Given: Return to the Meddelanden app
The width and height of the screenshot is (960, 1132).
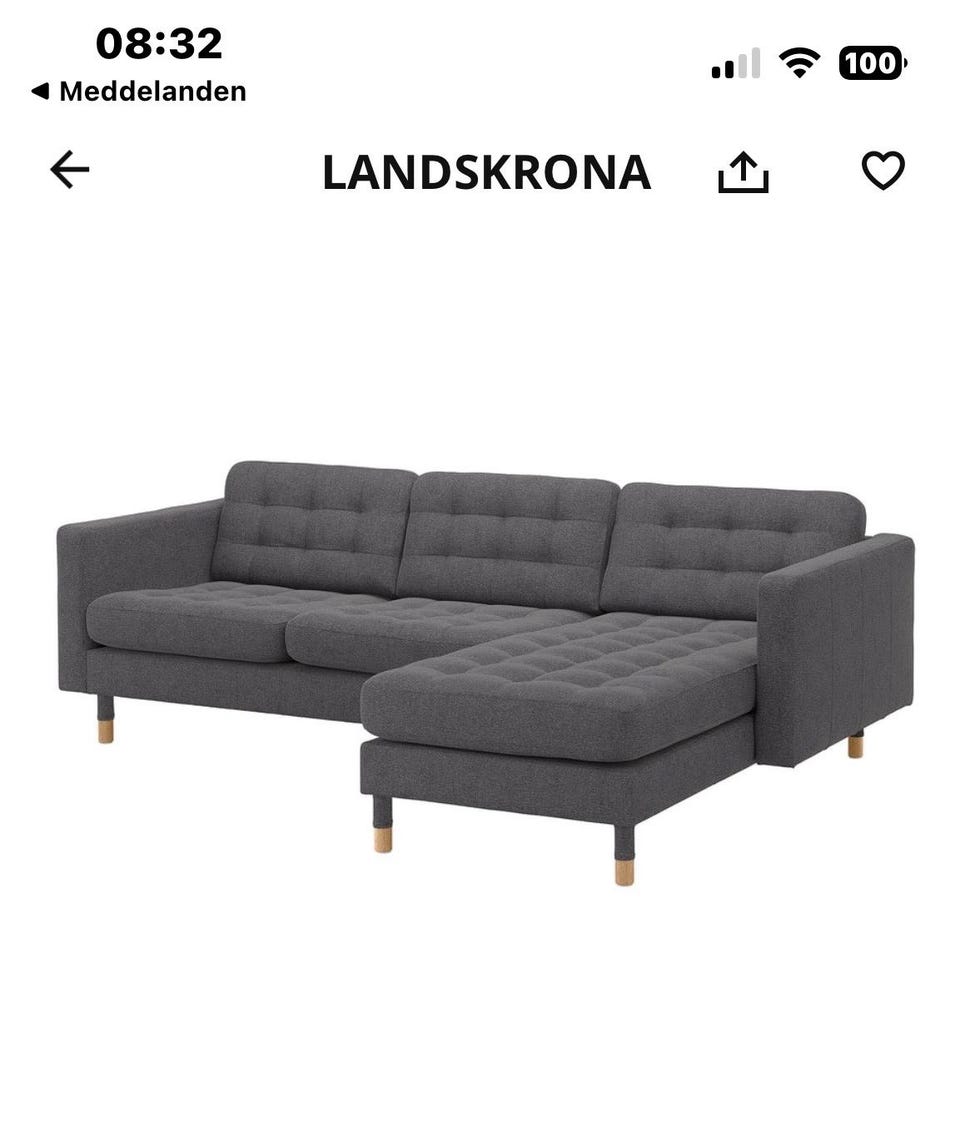Looking at the screenshot, I should (139, 92).
